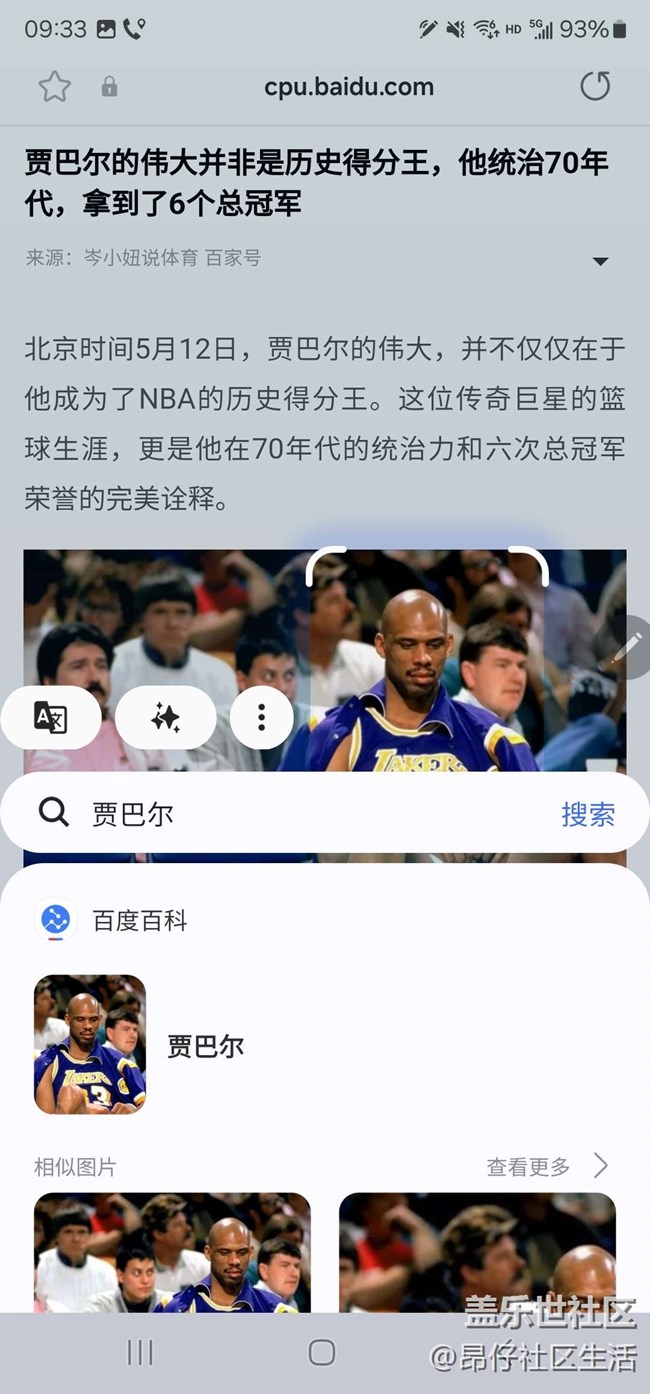
Task: Open recent apps
Action: [140, 1353]
